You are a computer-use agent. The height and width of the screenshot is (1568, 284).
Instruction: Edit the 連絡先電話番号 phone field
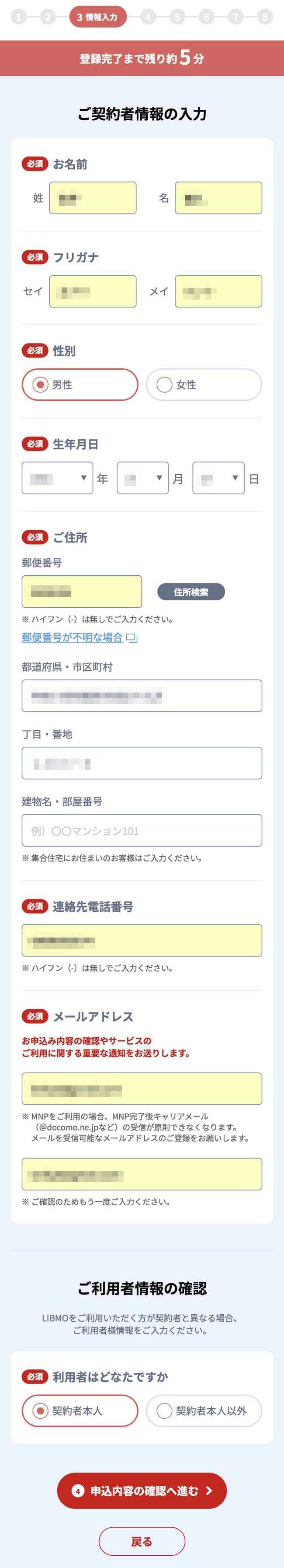142,941
